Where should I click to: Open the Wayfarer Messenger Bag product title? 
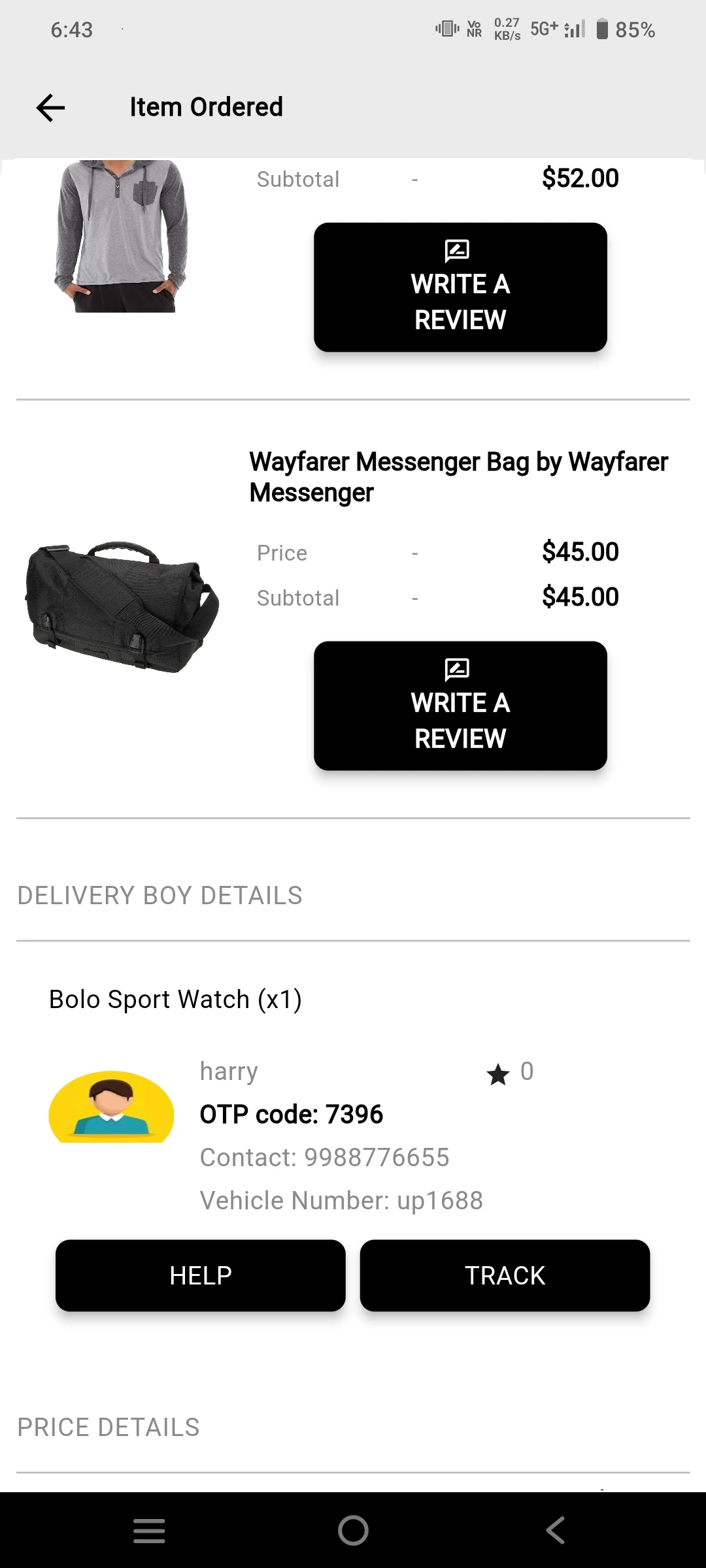coord(458,477)
